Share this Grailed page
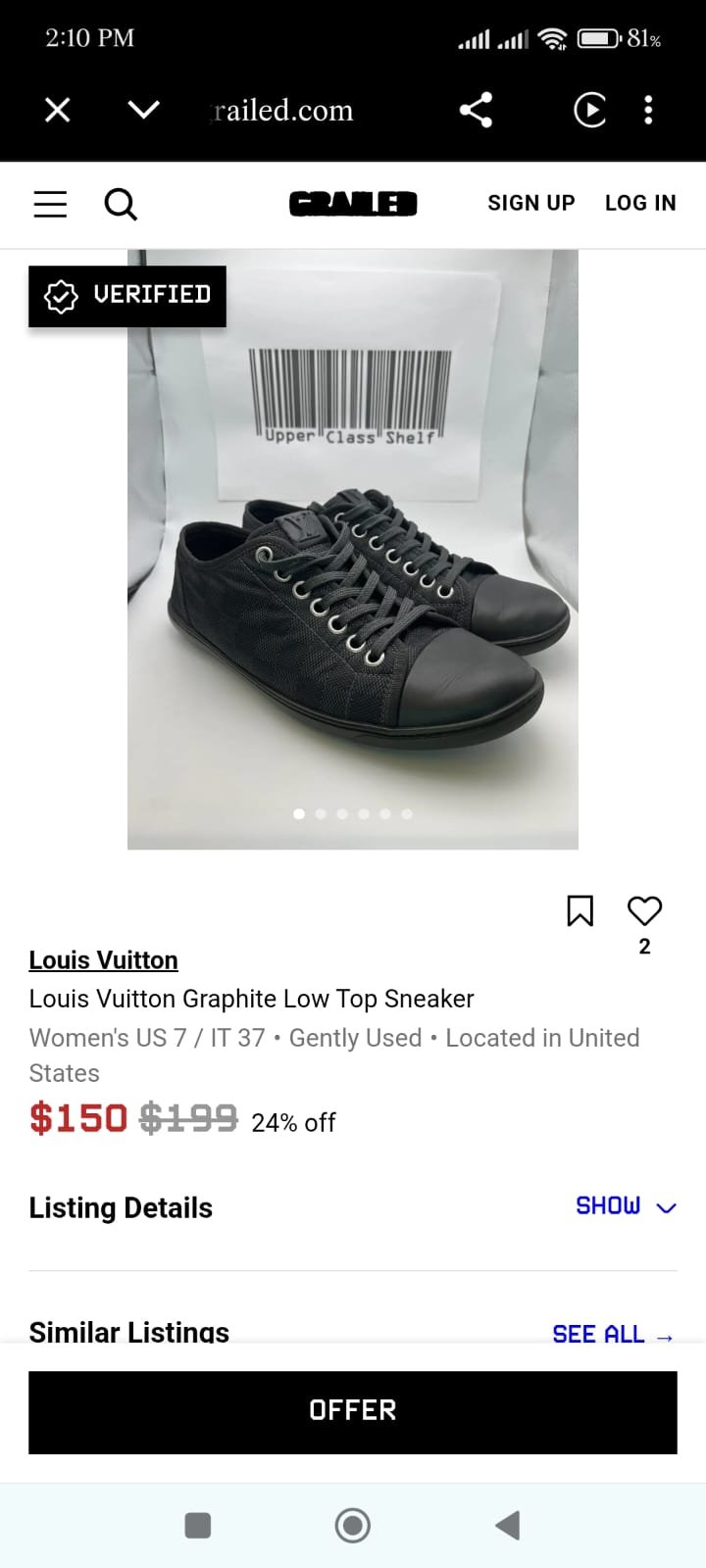This screenshot has width=706, height=1568. [x=476, y=110]
